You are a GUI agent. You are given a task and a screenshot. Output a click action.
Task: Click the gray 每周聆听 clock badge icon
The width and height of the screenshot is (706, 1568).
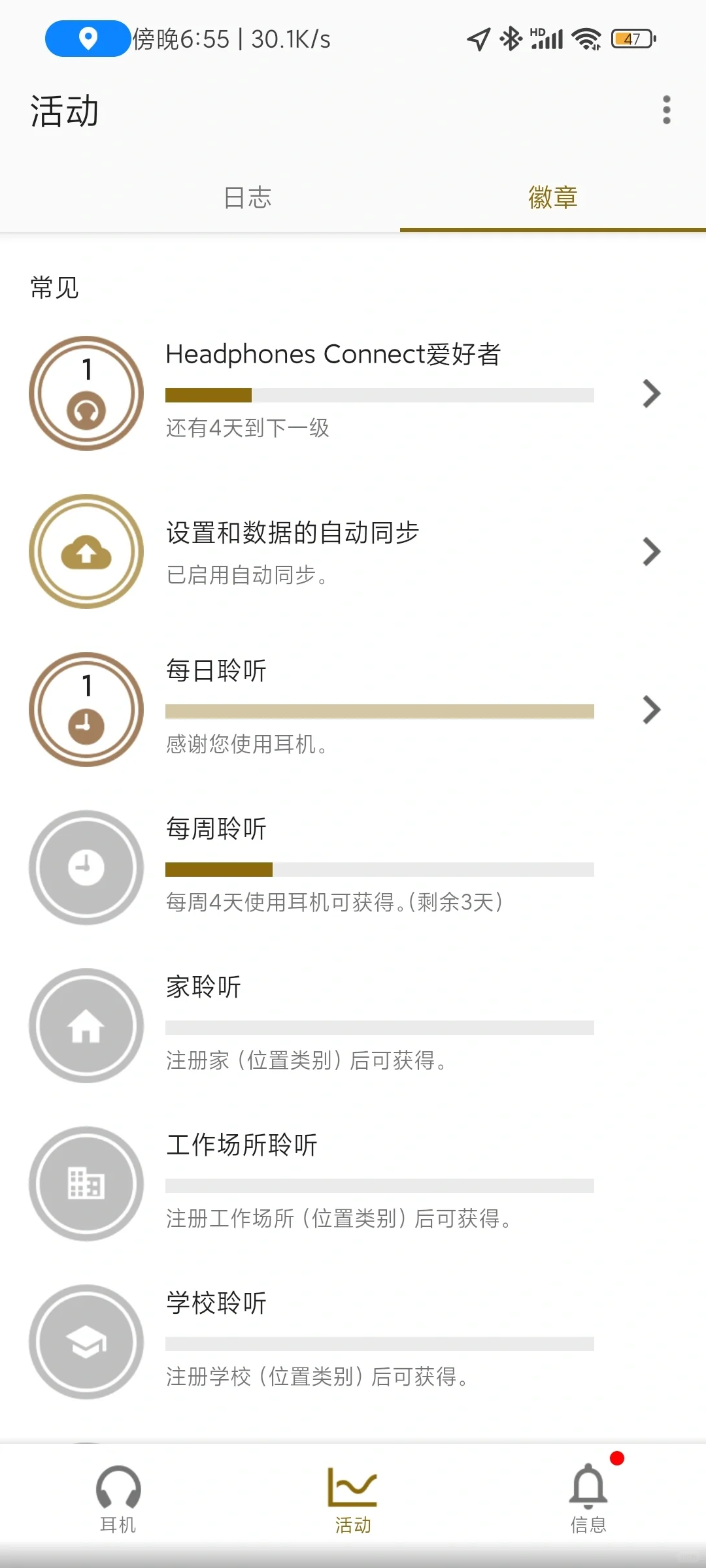[85, 868]
